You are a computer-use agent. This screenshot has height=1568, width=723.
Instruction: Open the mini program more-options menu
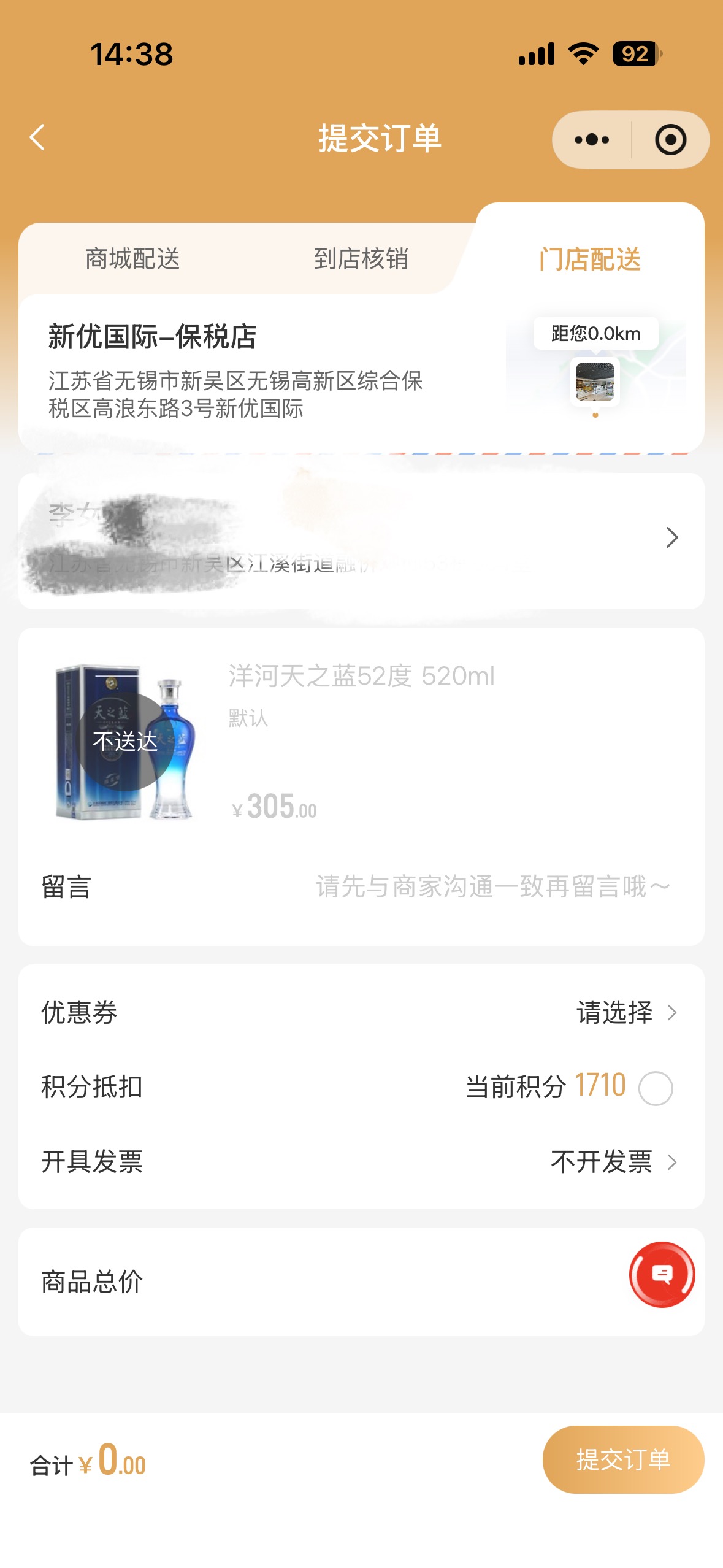point(592,140)
